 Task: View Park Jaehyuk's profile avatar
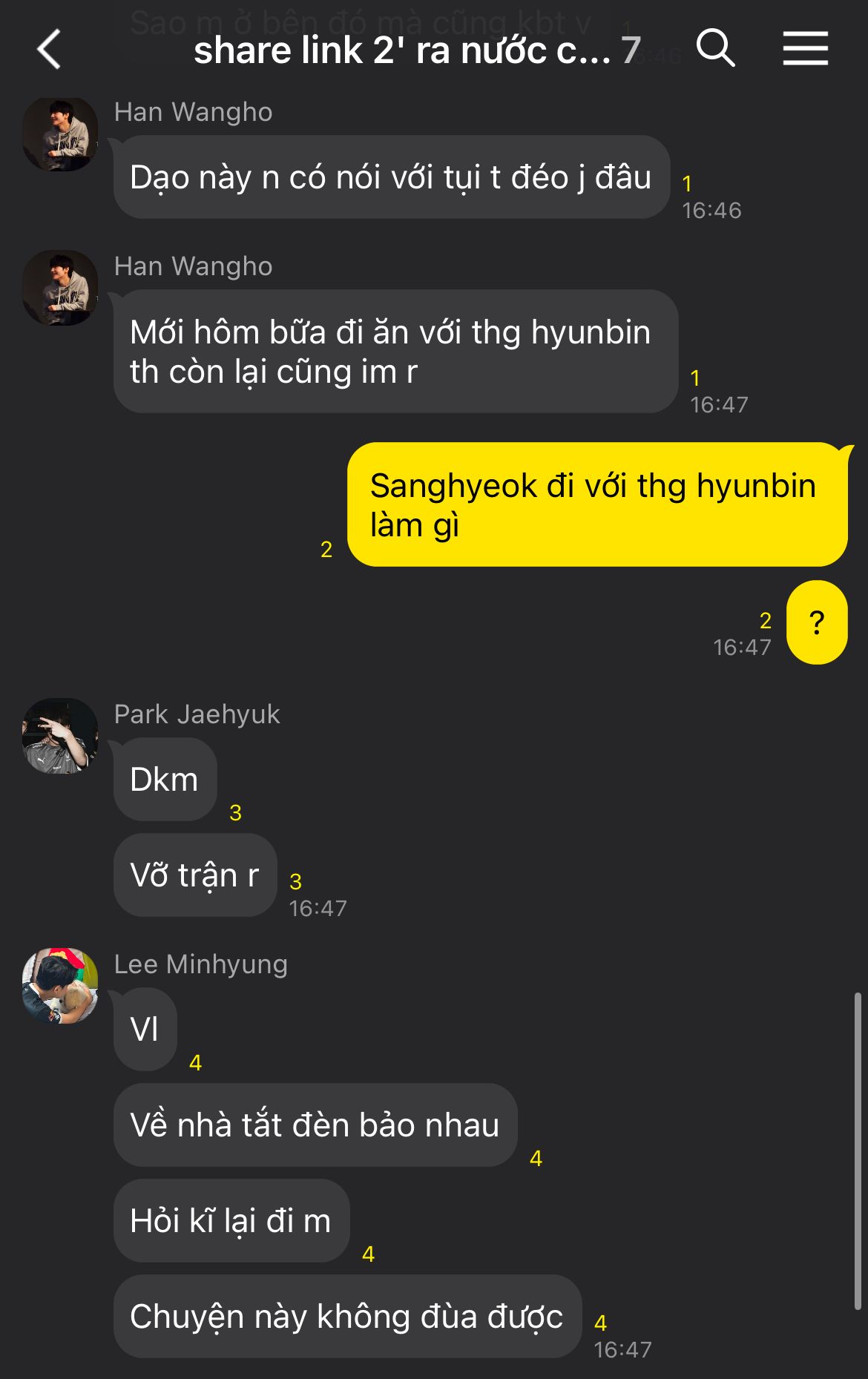point(60,736)
